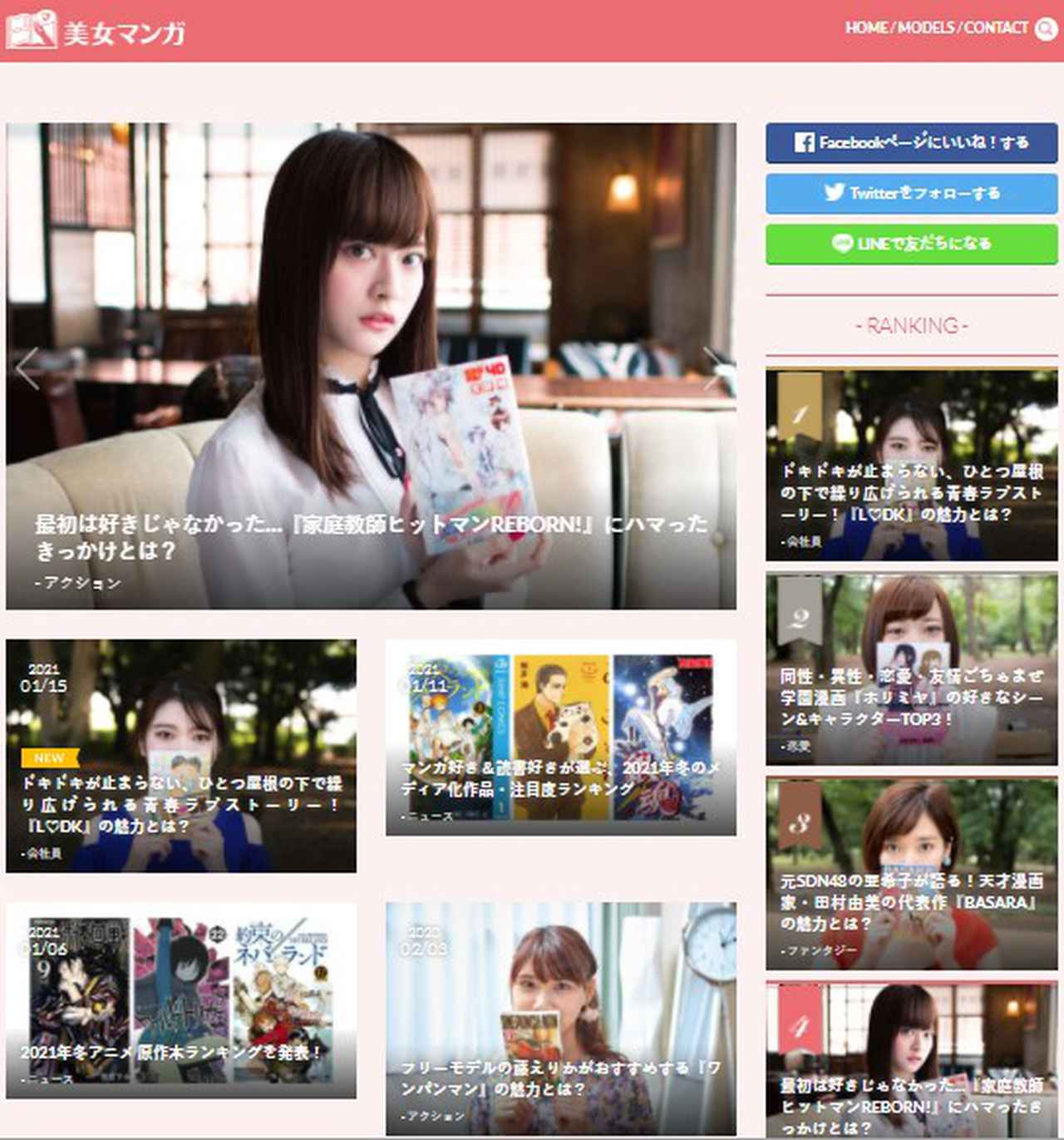
Task: Open the 2021年冬アニメ原作本ランキング article
Action: (x=181, y=1000)
